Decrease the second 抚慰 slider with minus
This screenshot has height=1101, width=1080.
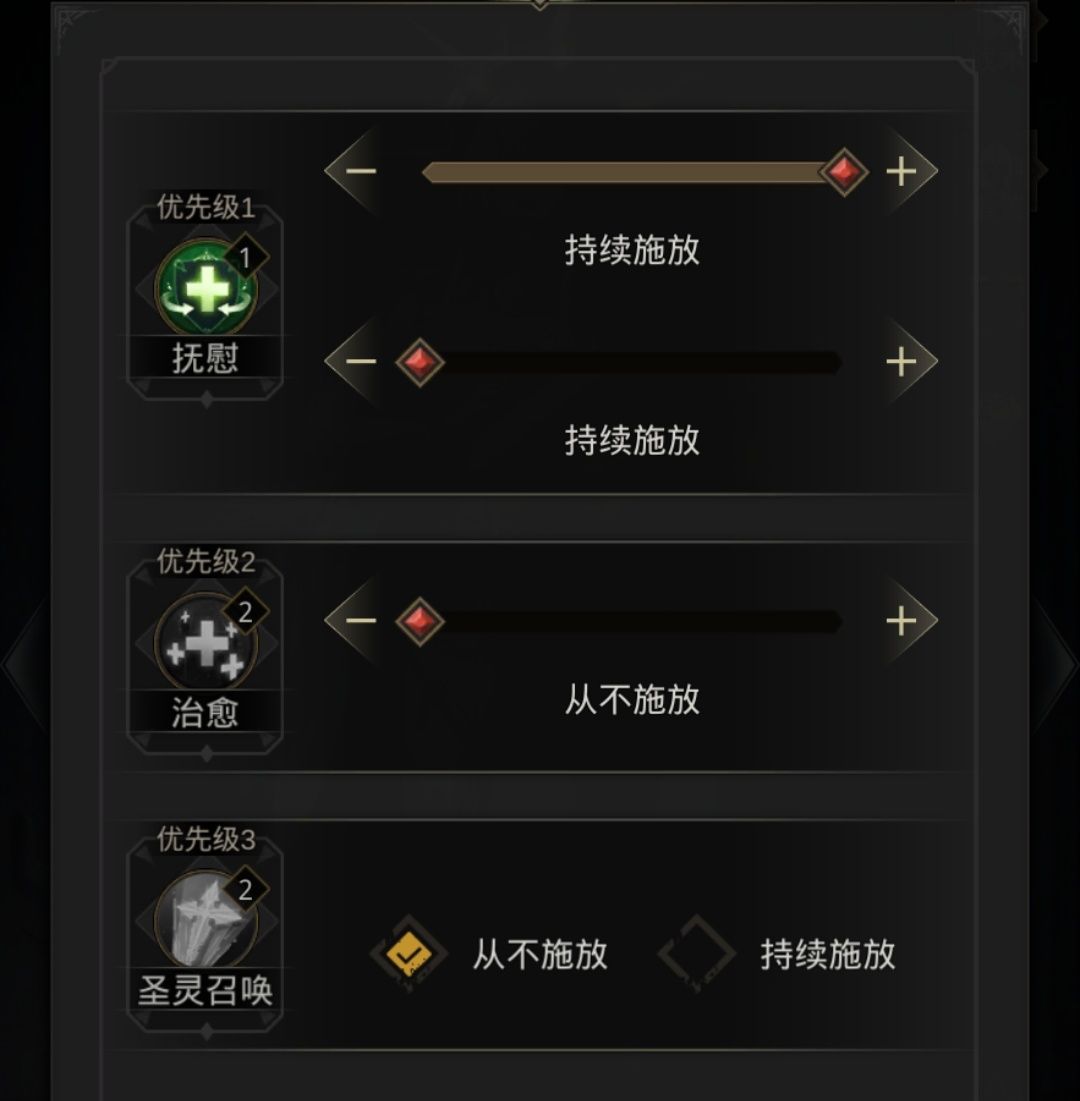pos(361,361)
